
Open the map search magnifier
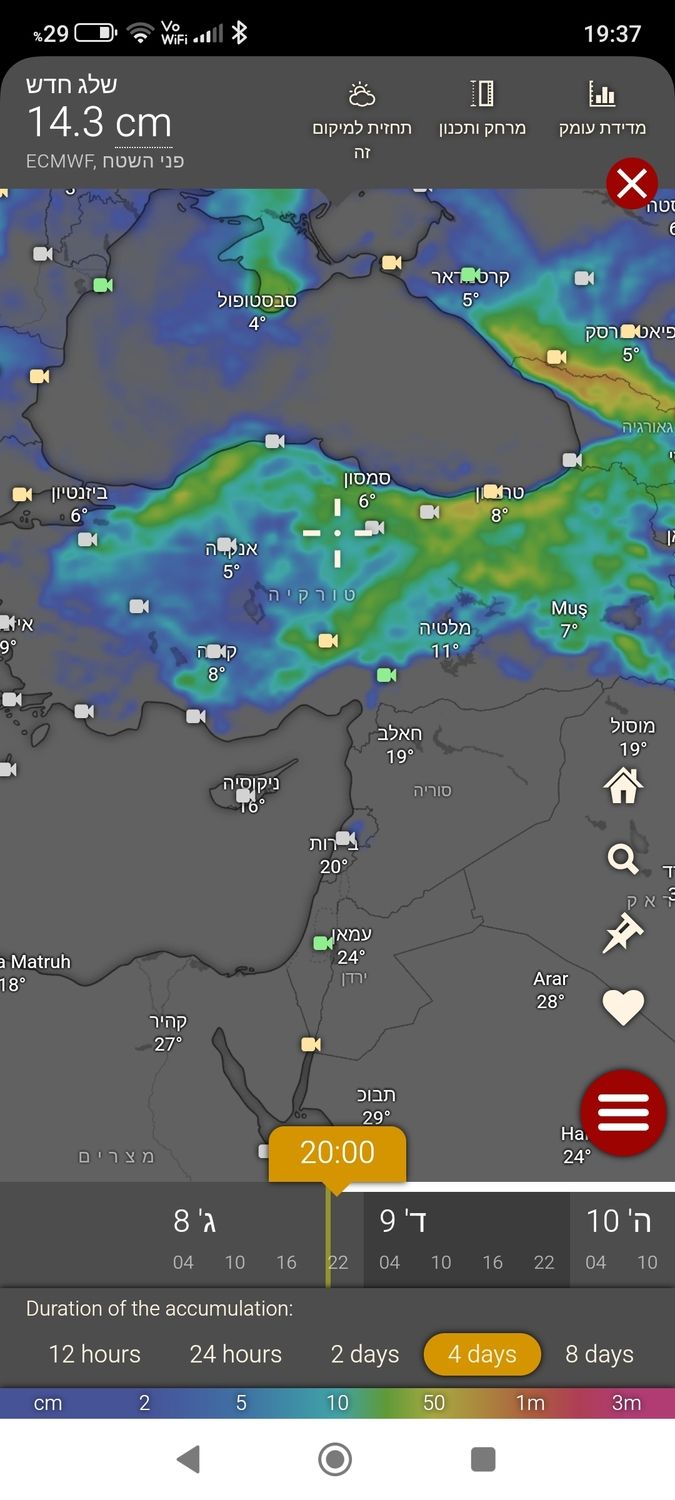pos(622,859)
